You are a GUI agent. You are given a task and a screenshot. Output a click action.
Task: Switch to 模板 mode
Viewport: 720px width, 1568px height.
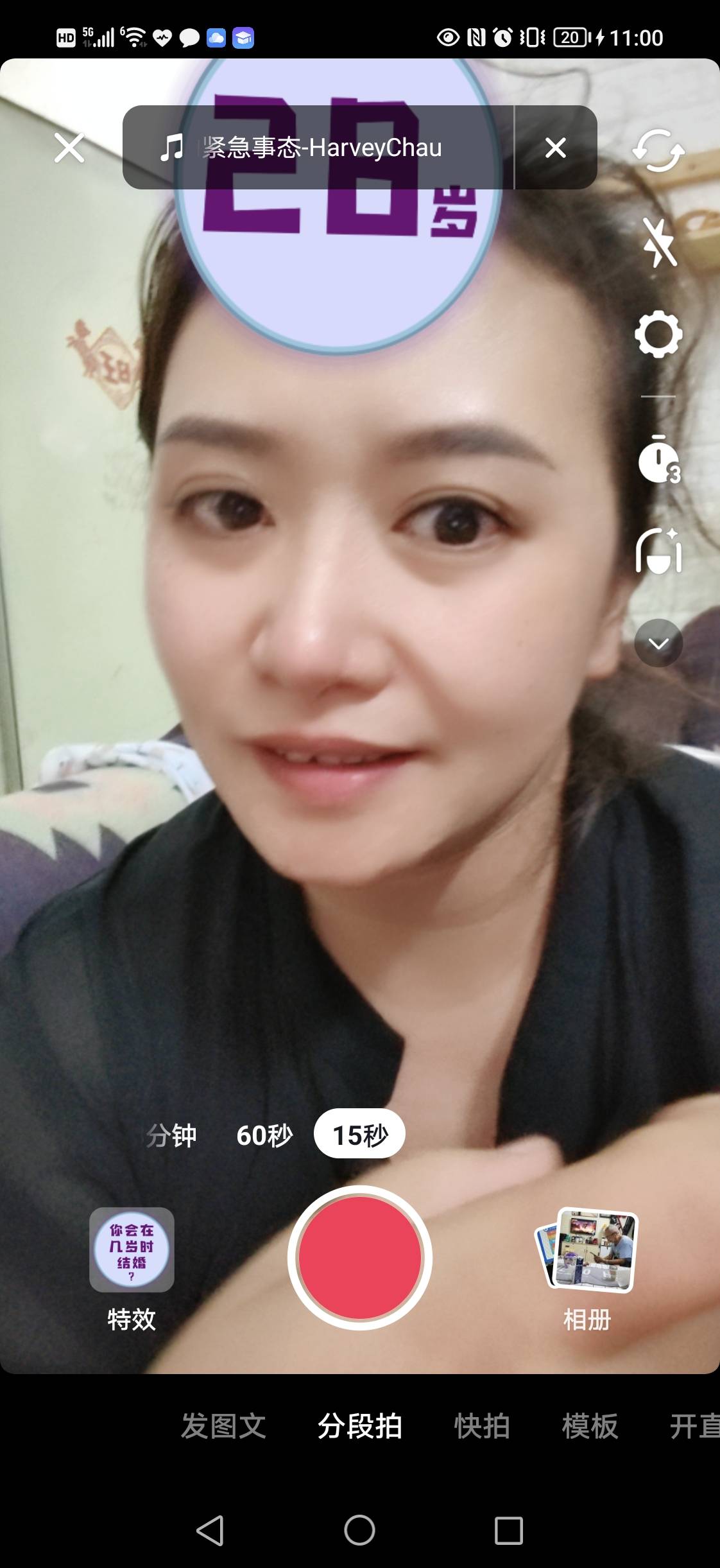tap(590, 1426)
